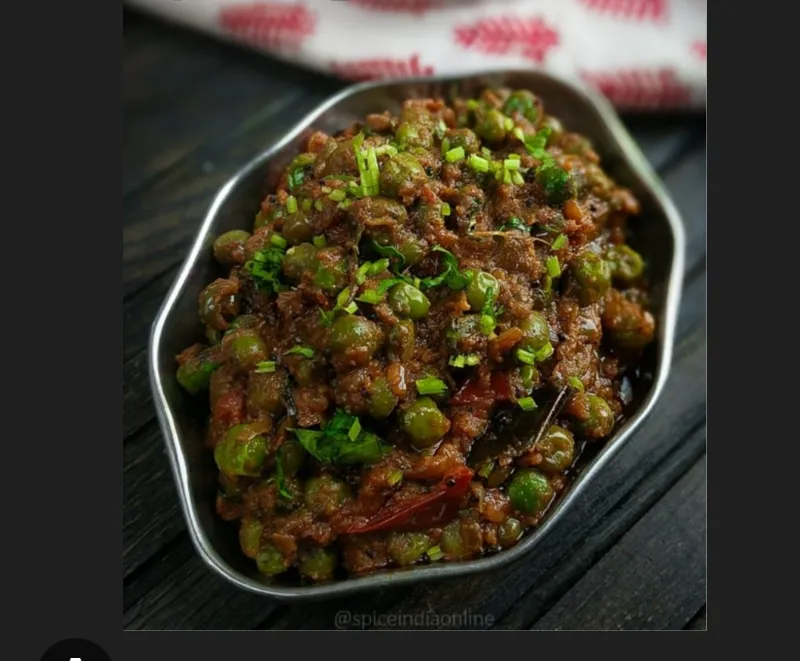Open the profile avatar below the photo
The width and height of the screenshot is (800, 661).
76,653
